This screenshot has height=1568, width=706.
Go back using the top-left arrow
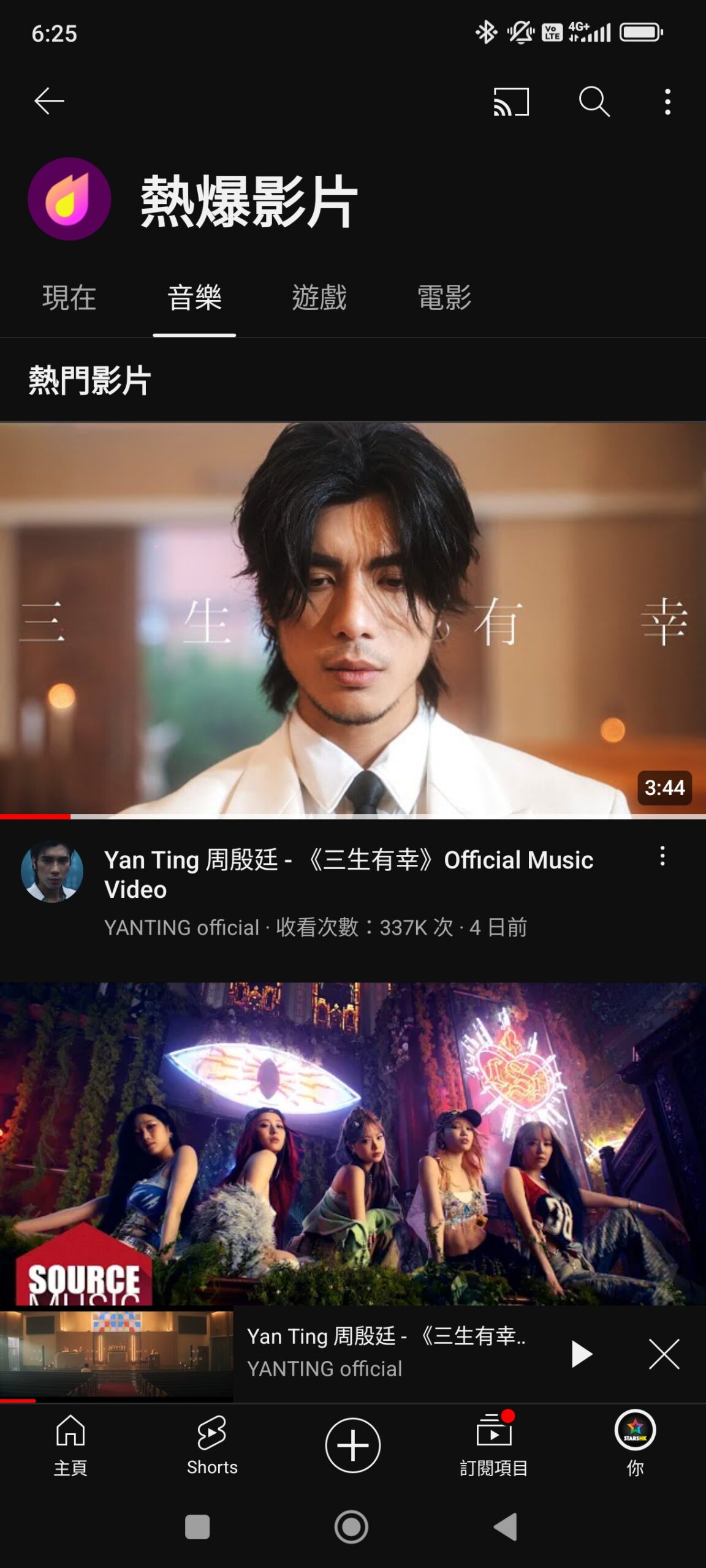click(x=49, y=101)
